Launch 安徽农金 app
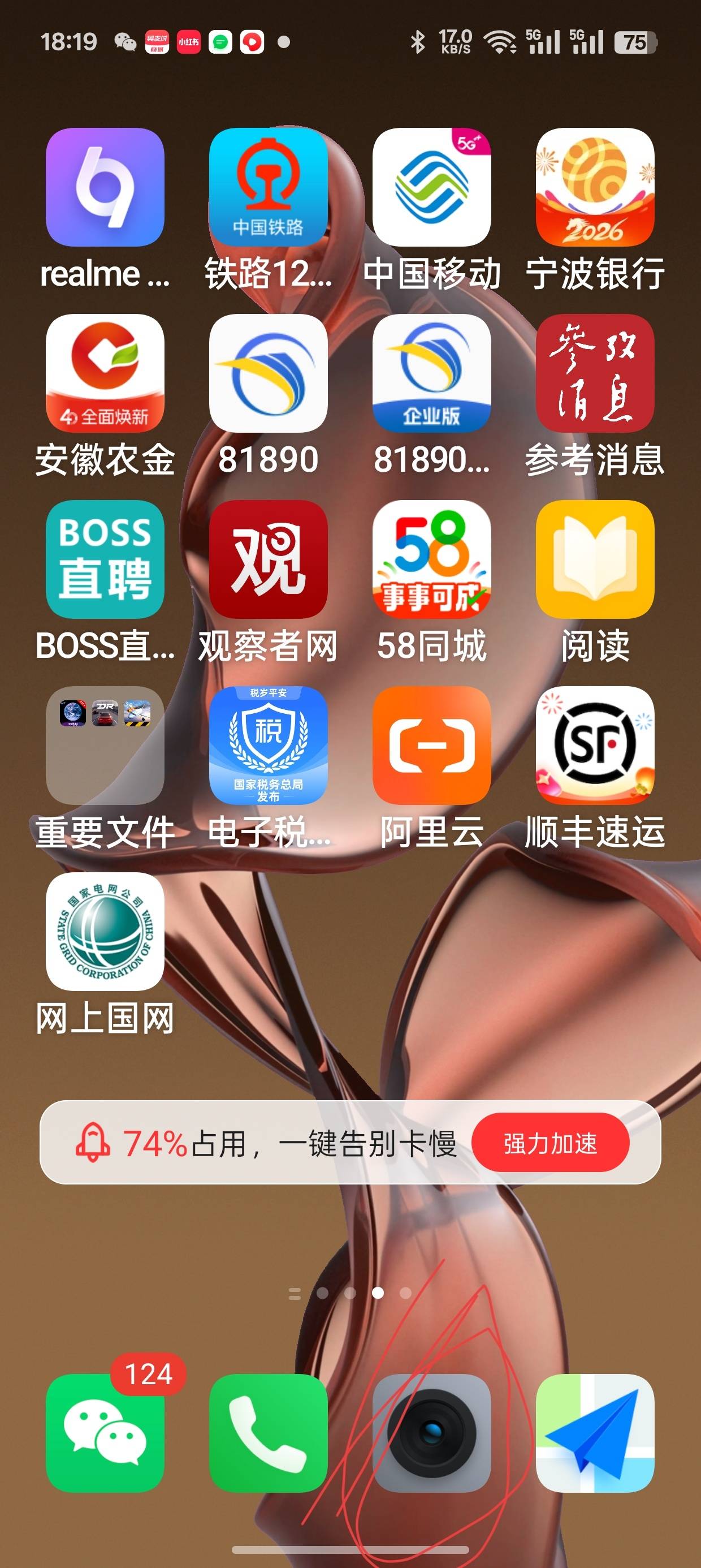 click(x=105, y=373)
